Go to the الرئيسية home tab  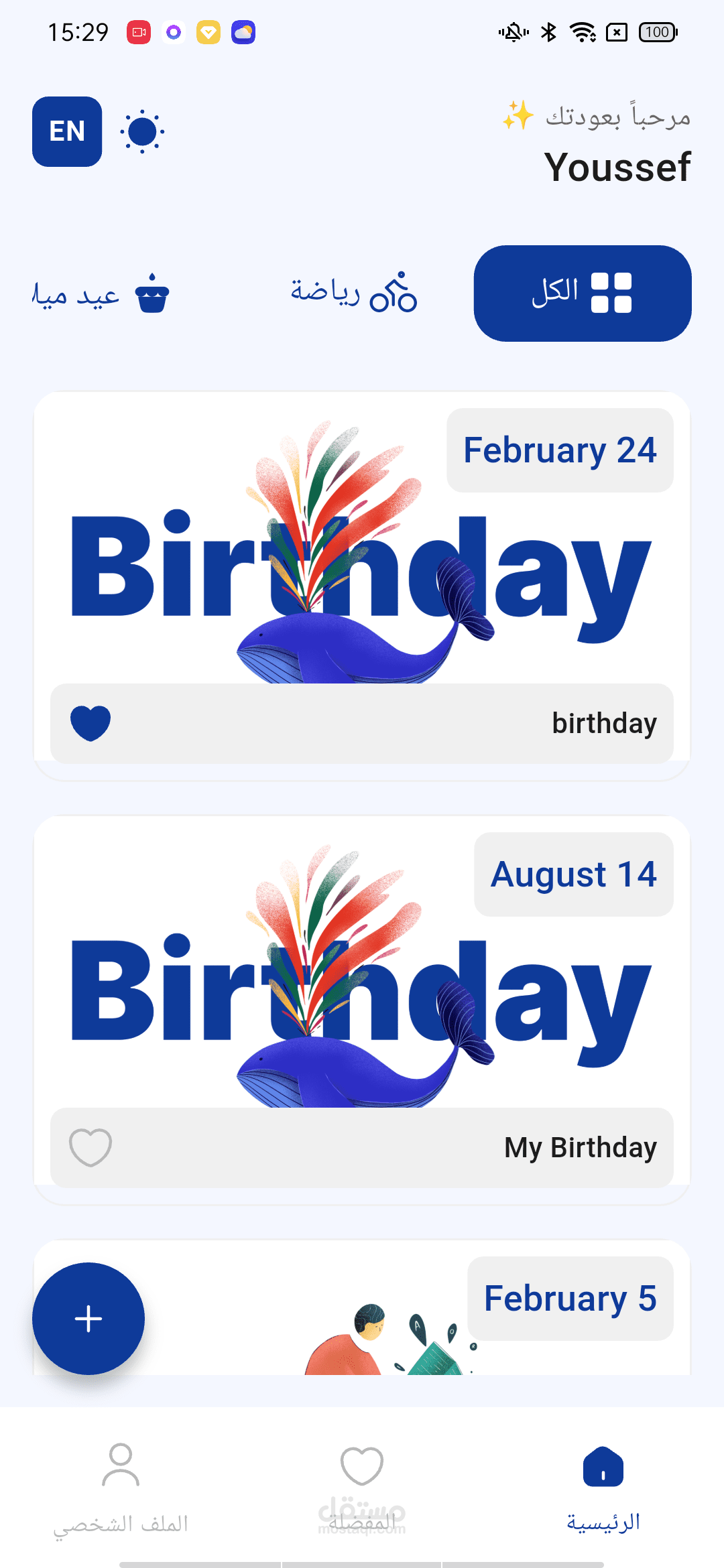[603, 1488]
